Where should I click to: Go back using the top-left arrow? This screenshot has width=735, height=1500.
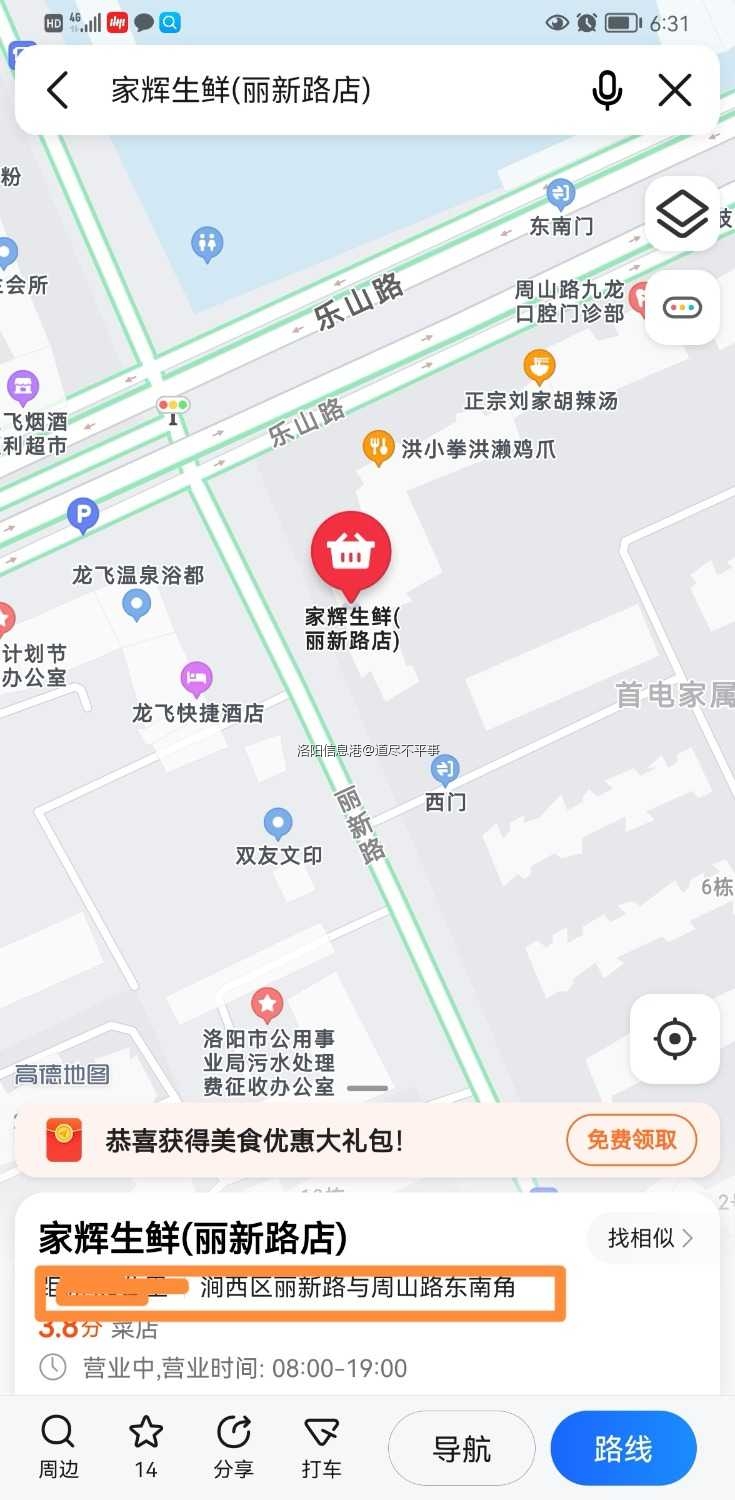pyautogui.click(x=58, y=91)
